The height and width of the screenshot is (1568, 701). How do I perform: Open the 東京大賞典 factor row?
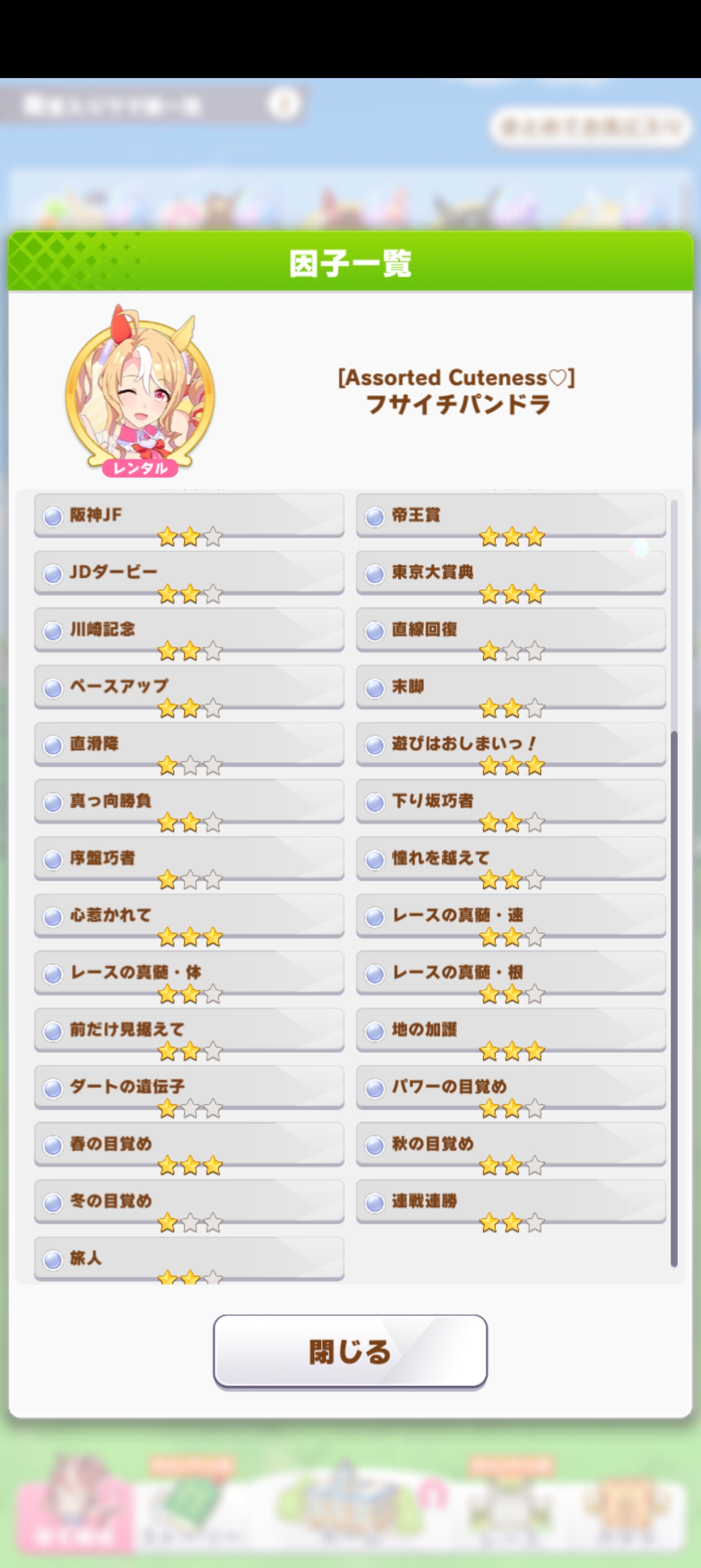(510, 573)
